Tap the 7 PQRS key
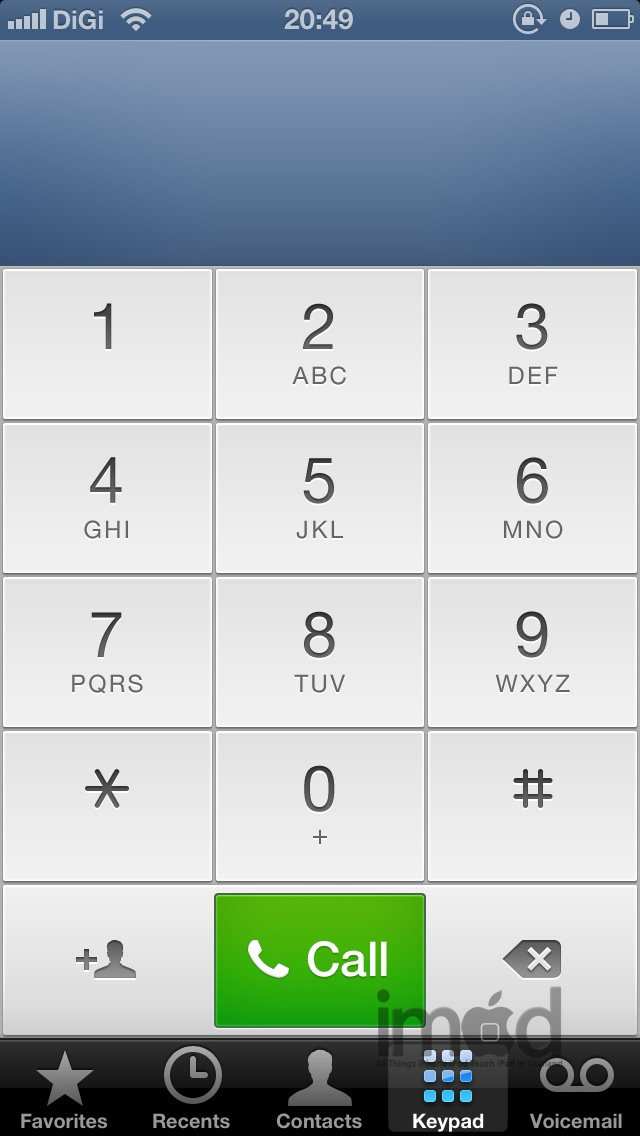 (x=106, y=652)
